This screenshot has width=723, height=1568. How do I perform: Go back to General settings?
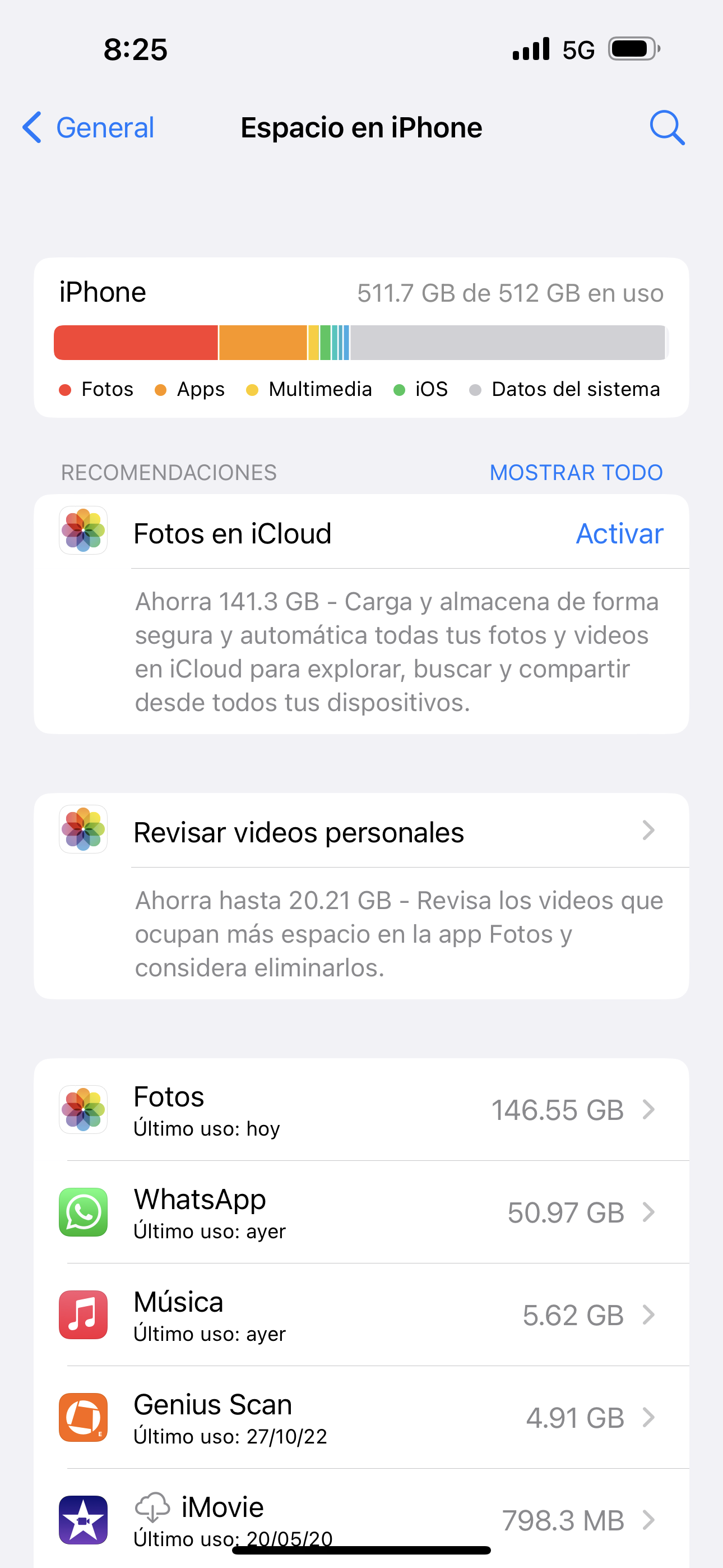click(x=89, y=128)
